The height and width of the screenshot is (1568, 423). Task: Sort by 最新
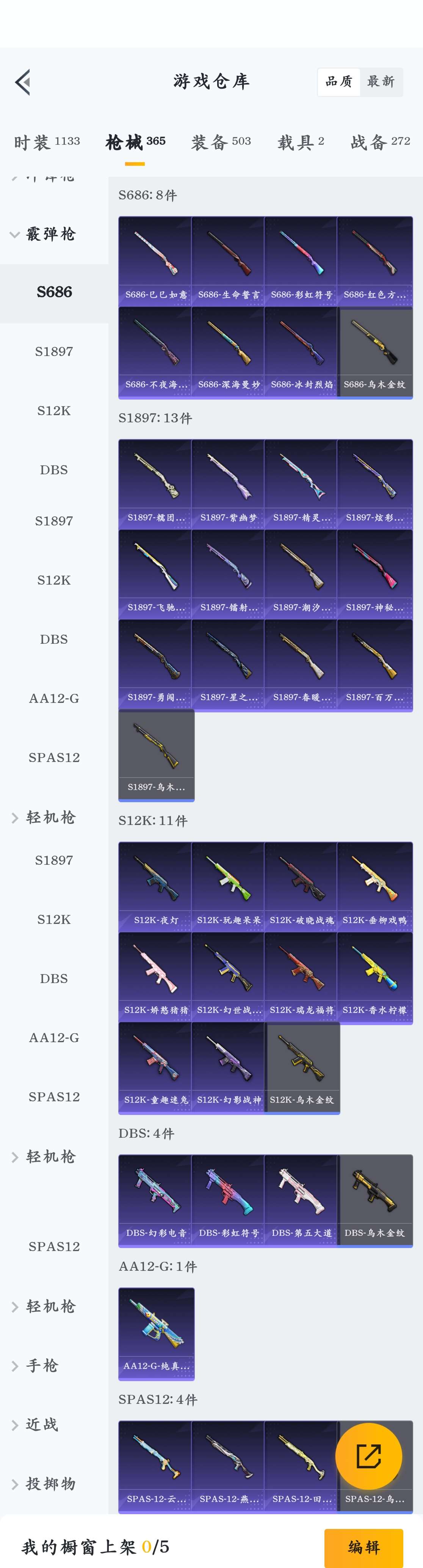pyautogui.click(x=381, y=82)
